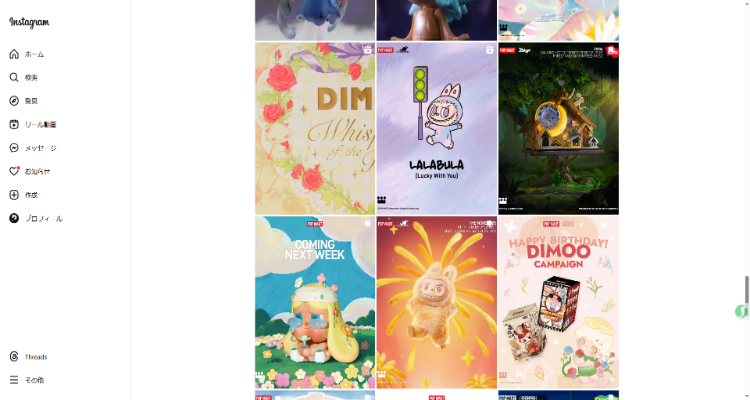Open the notifications (お知らせ) panel
Viewport: 750px width, 400px height.
click(x=30, y=171)
